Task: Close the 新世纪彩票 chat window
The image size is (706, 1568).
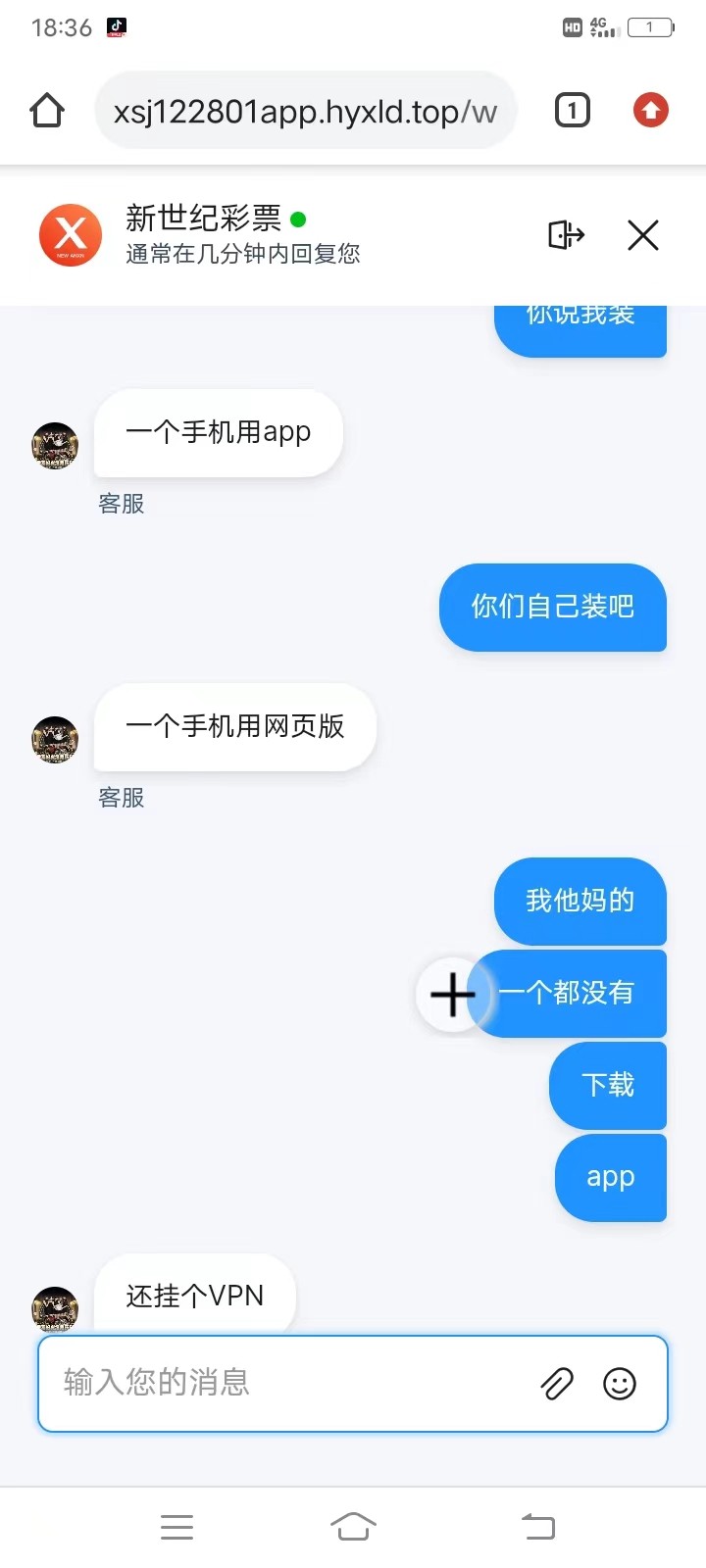Action: [x=643, y=235]
